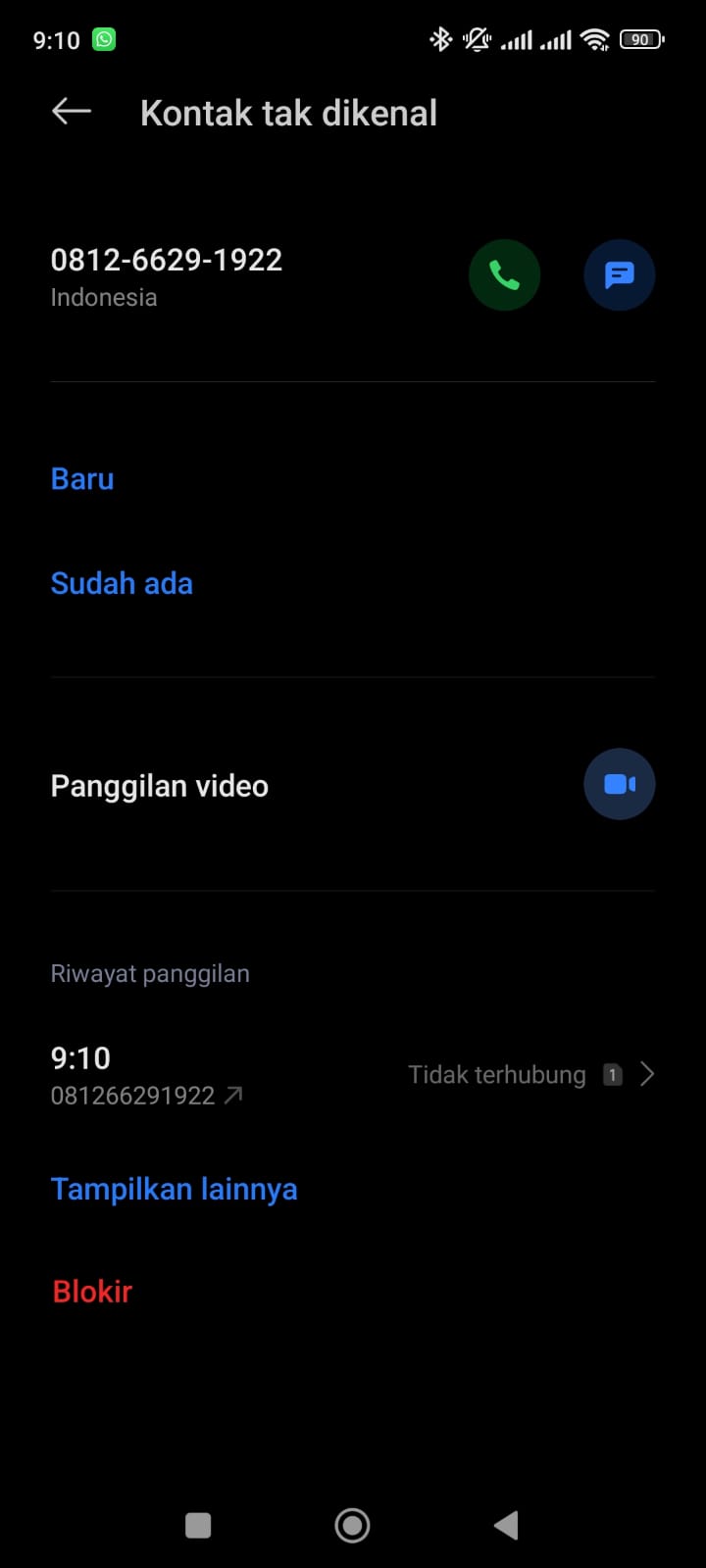Screen dimensions: 706x1568
Task: Tap the Wi-Fi icon in the status bar
Action: click(x=595, y=39)
